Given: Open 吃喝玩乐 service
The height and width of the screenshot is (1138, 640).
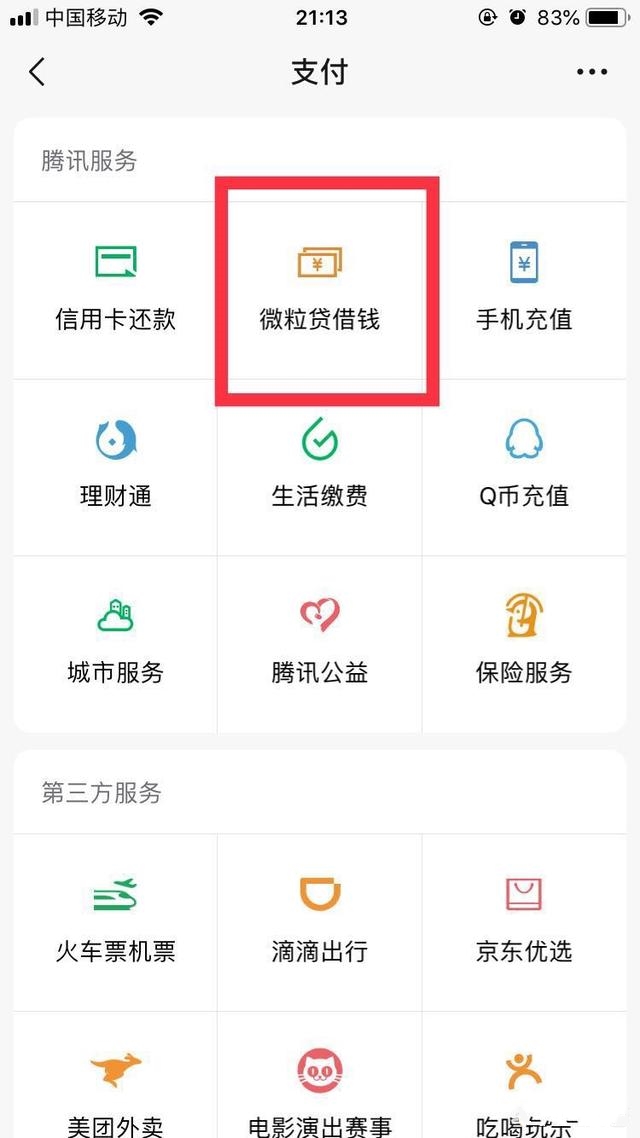Looking at the screenshot, I should (x=524, y=1092).
